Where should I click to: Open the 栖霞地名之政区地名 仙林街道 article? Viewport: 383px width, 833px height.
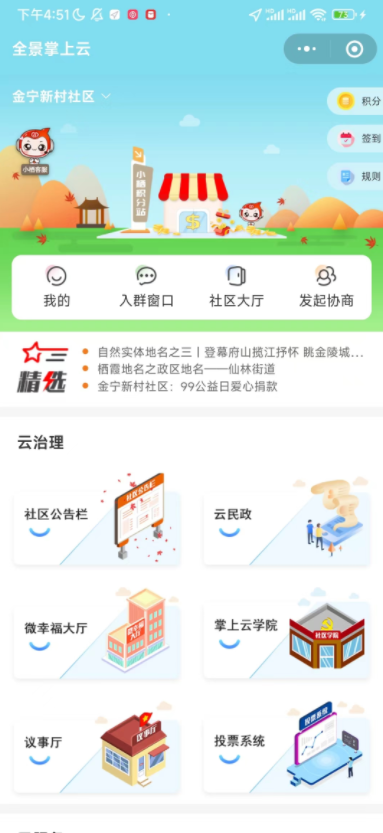[x=186, y=369]
